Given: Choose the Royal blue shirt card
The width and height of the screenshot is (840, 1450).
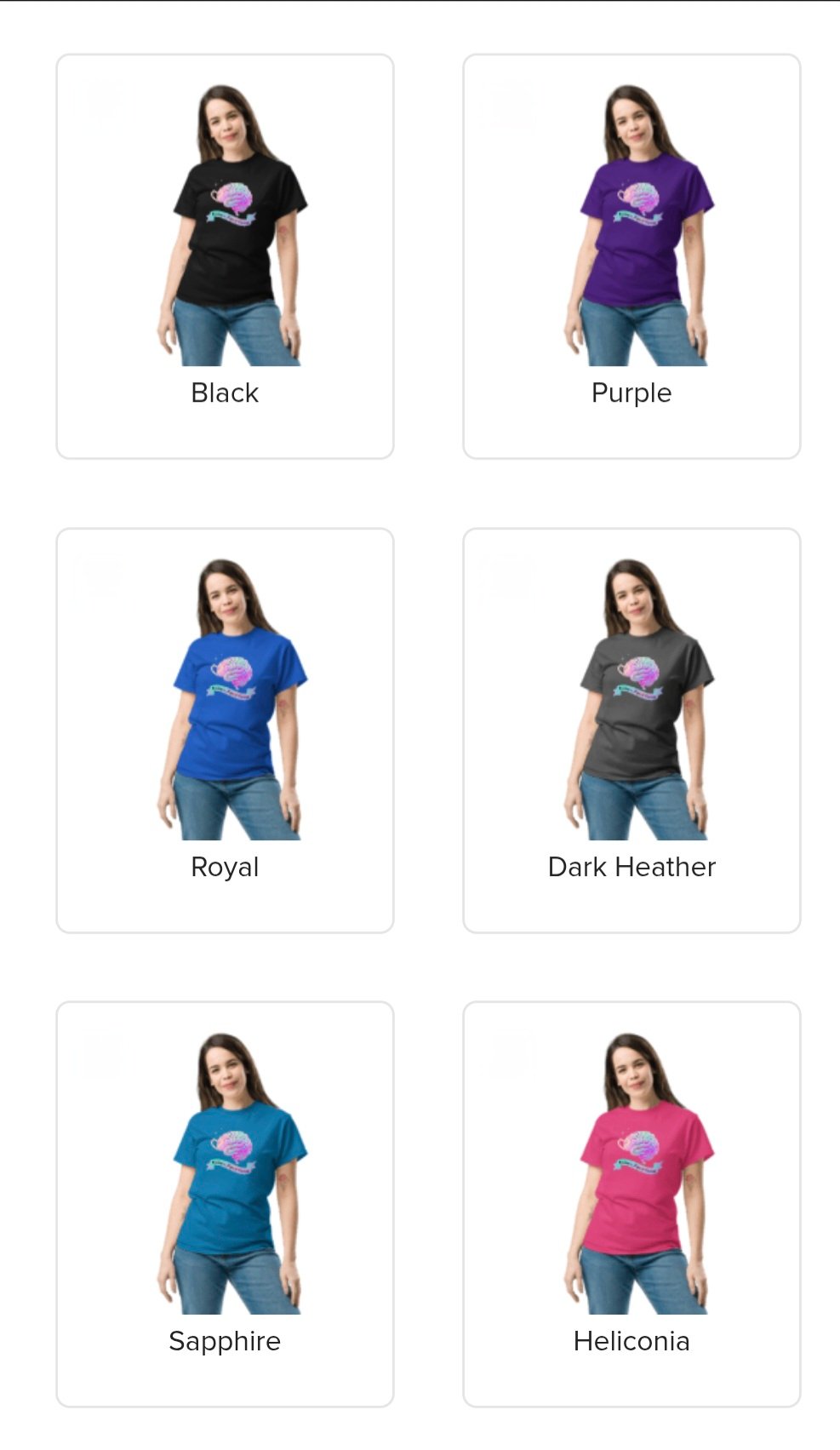Looking at the screenshot, I should click(225, 730).
